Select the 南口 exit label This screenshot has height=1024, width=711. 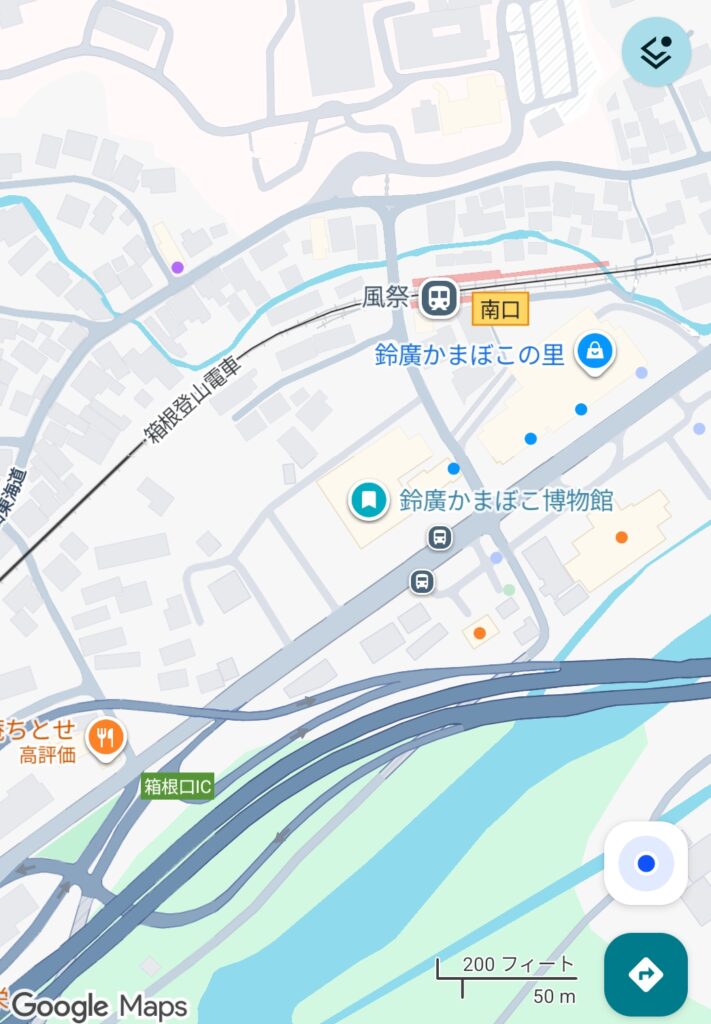point(500,309)
